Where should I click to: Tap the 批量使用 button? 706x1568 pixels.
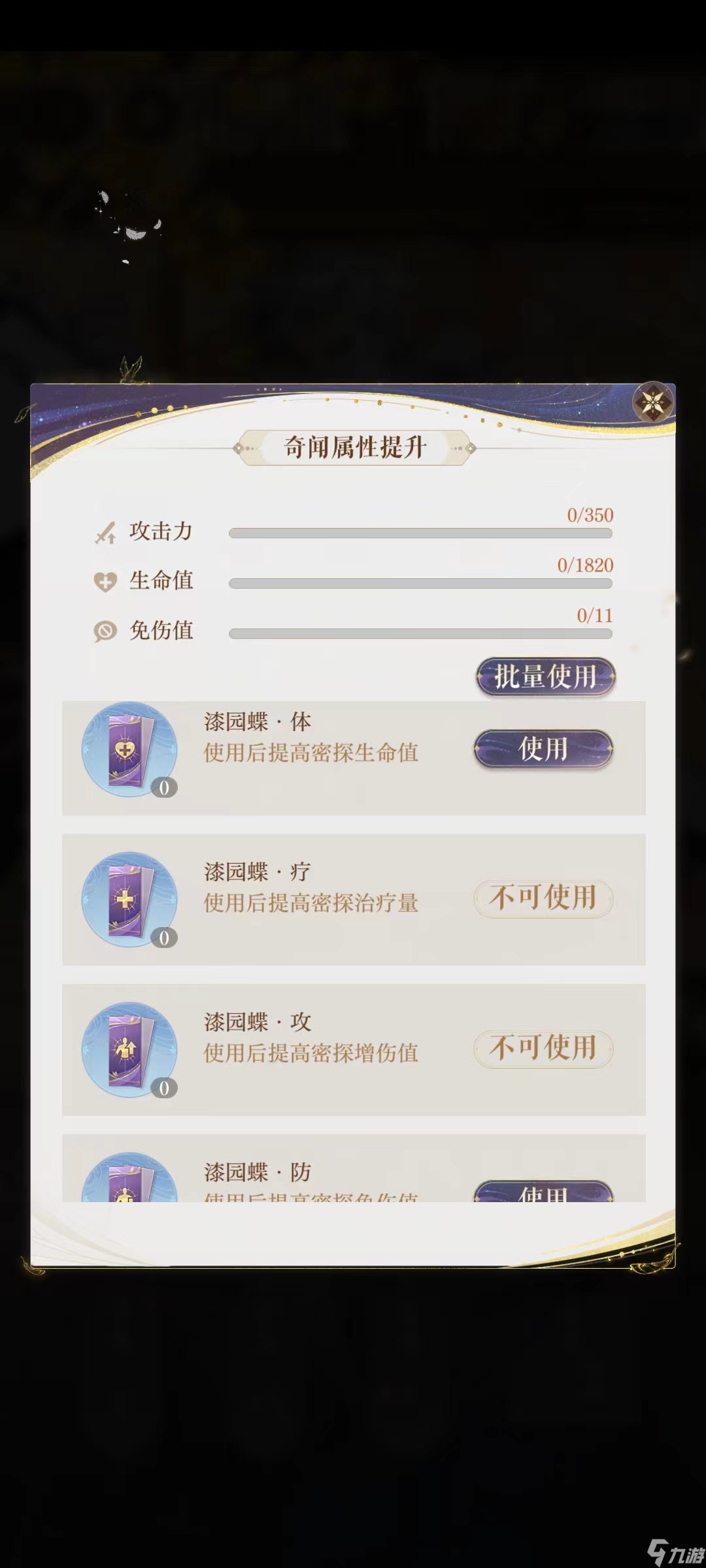coord(545,677)
